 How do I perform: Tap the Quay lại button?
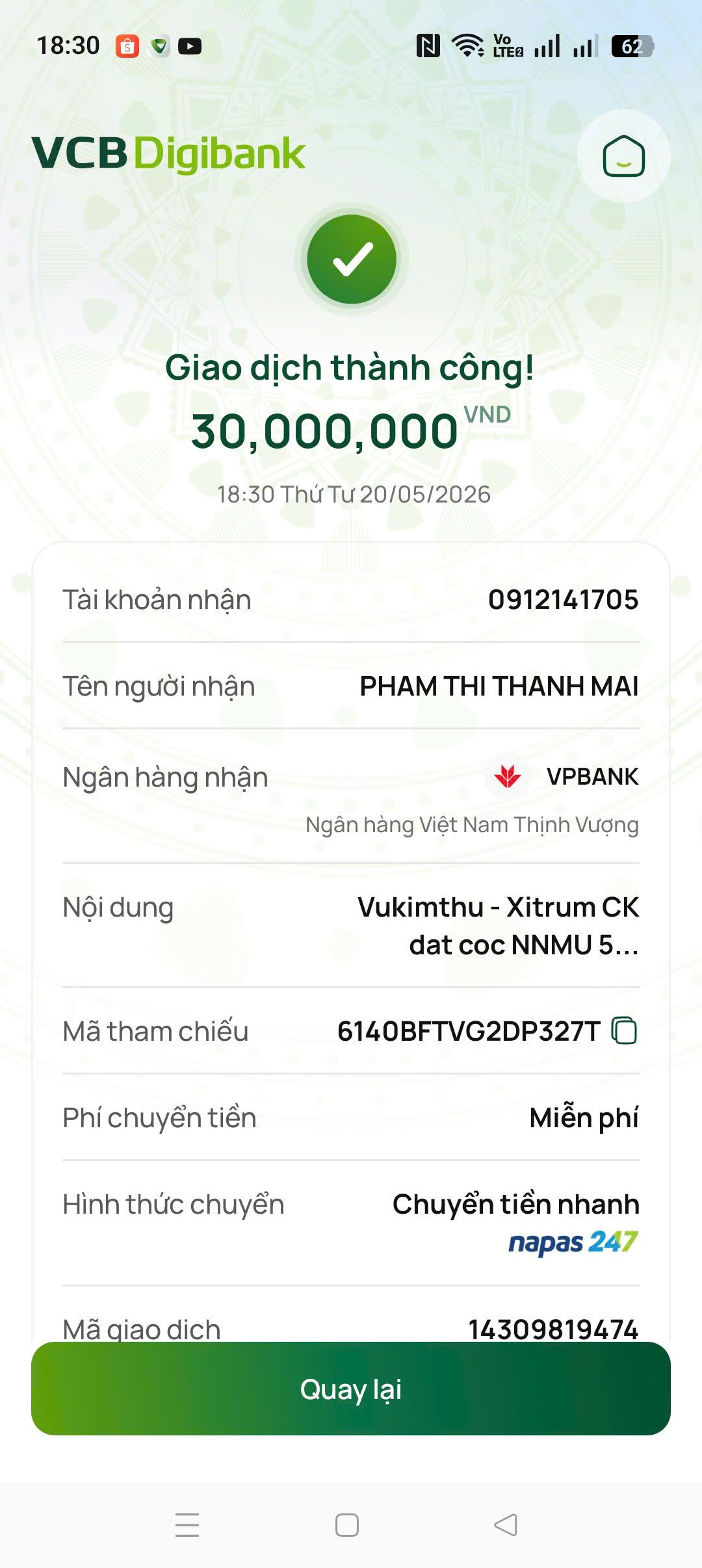[351, 1389]
